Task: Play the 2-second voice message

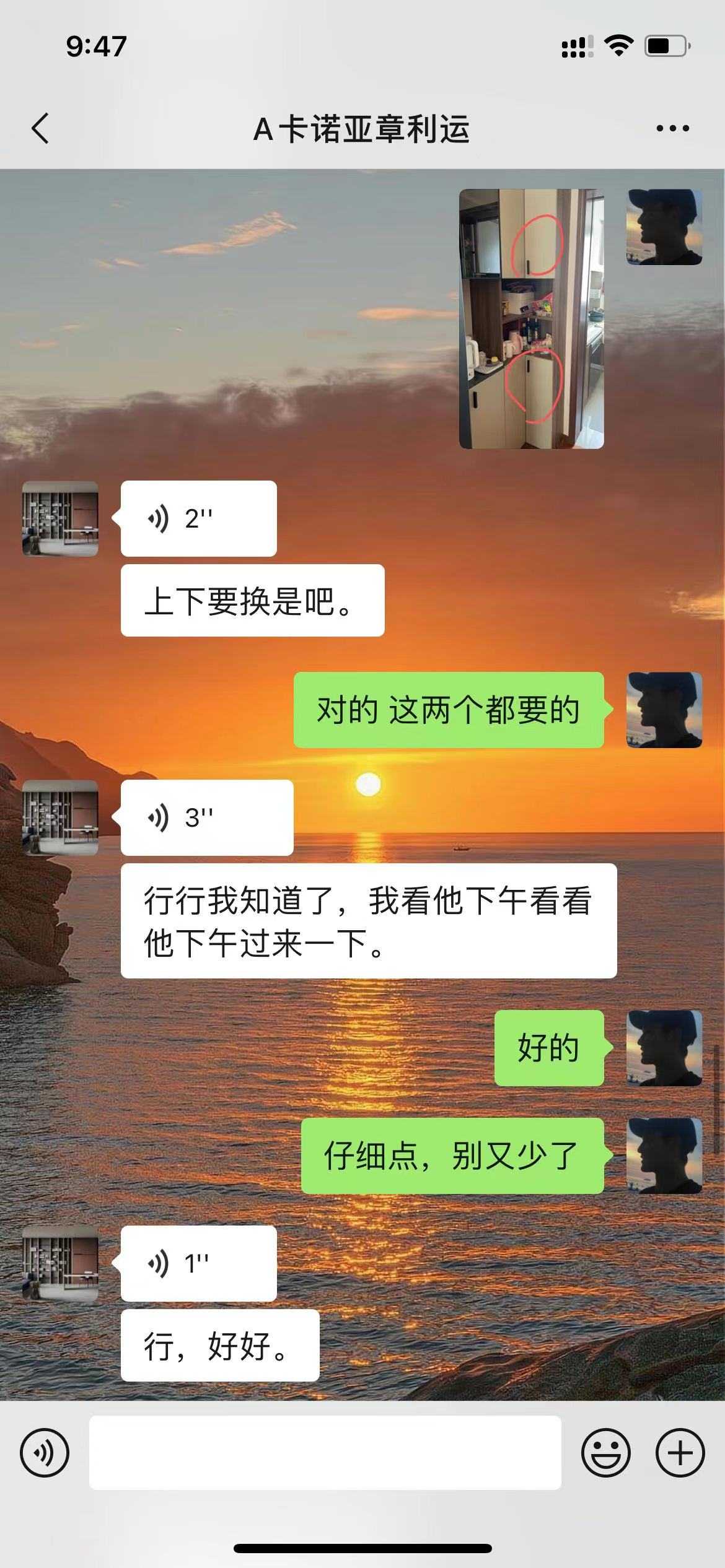Action: pyautogui.click(x=198, y=518)
